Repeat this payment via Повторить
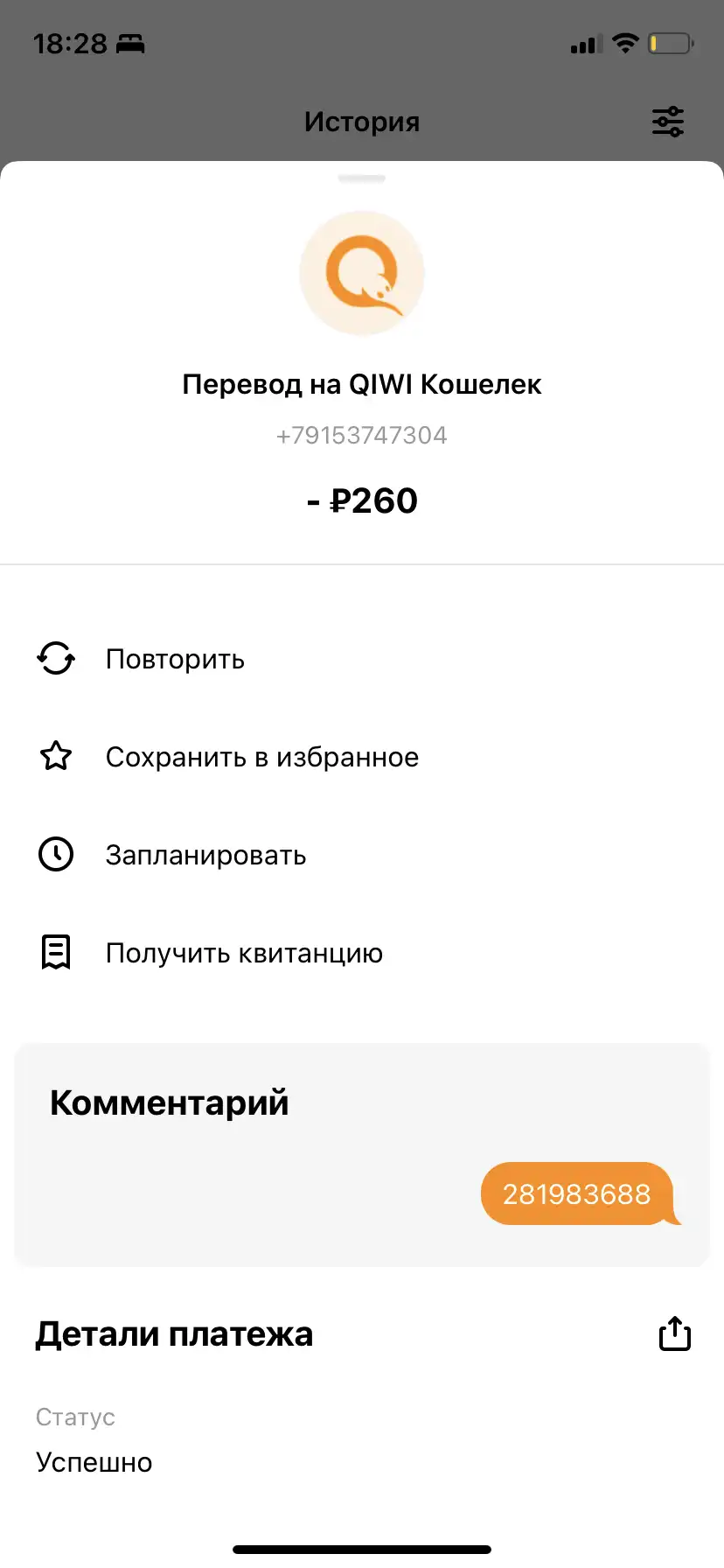This screenshot has width=724, height=1568. (362, 659)
